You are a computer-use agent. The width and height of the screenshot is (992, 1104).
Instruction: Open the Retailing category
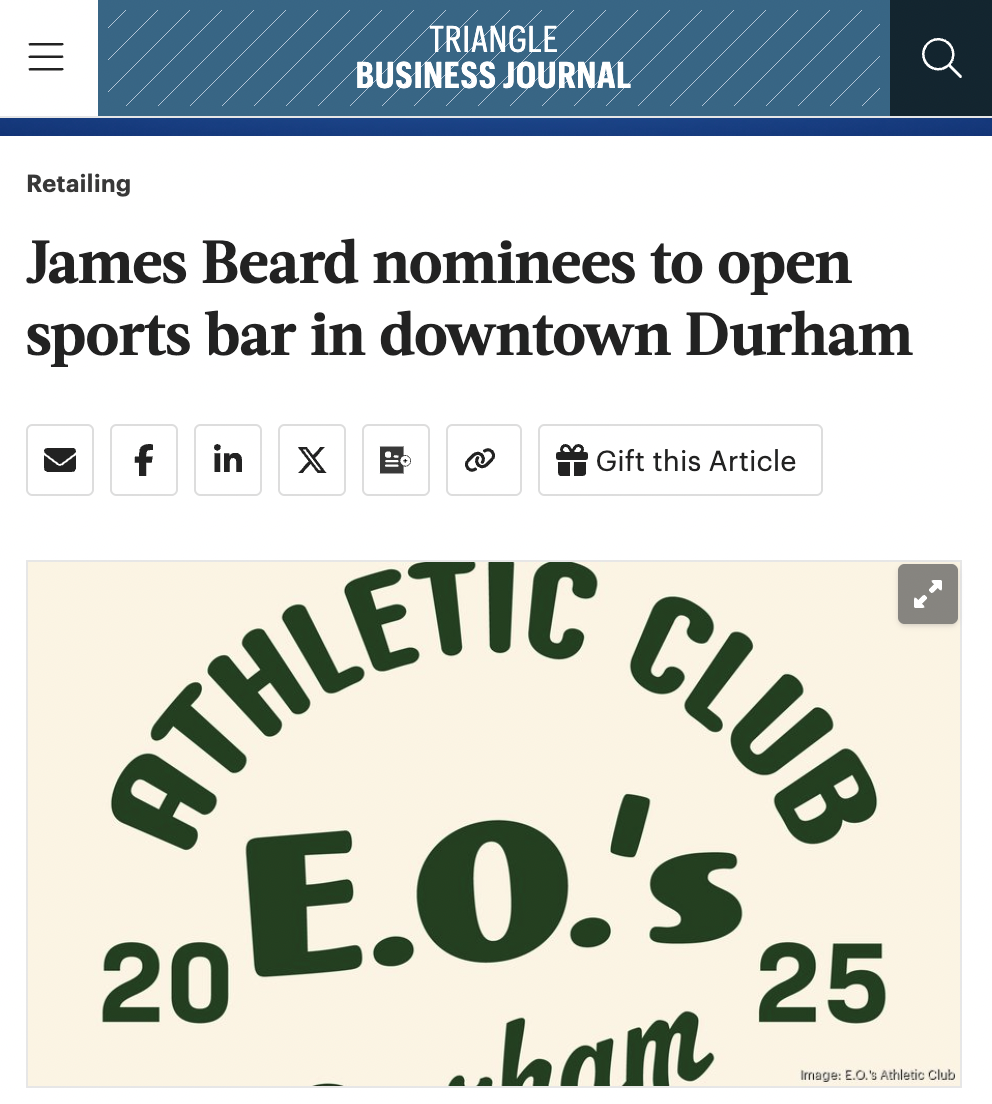coord(78,184)
